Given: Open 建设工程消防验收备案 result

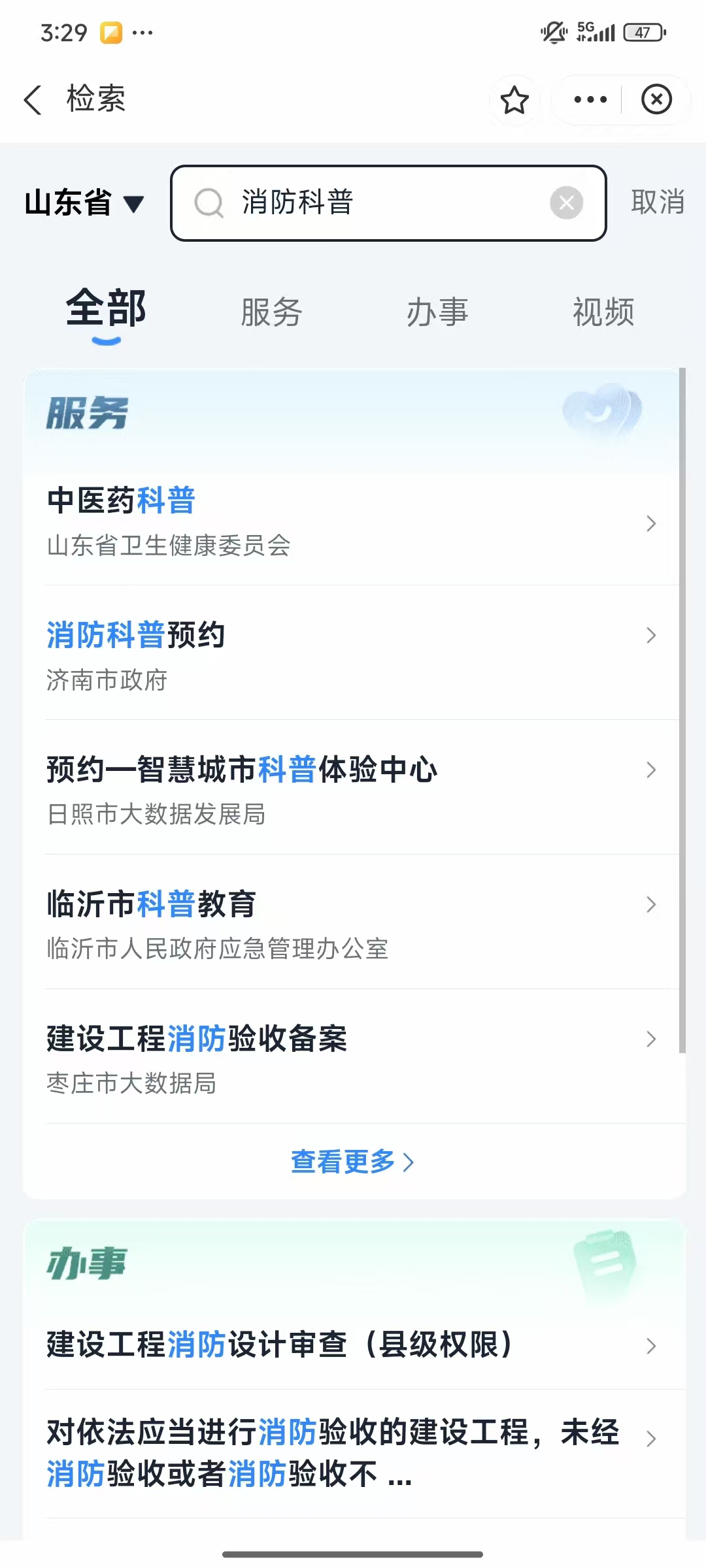Looking at the screenshot, I should click(353, 1059).
